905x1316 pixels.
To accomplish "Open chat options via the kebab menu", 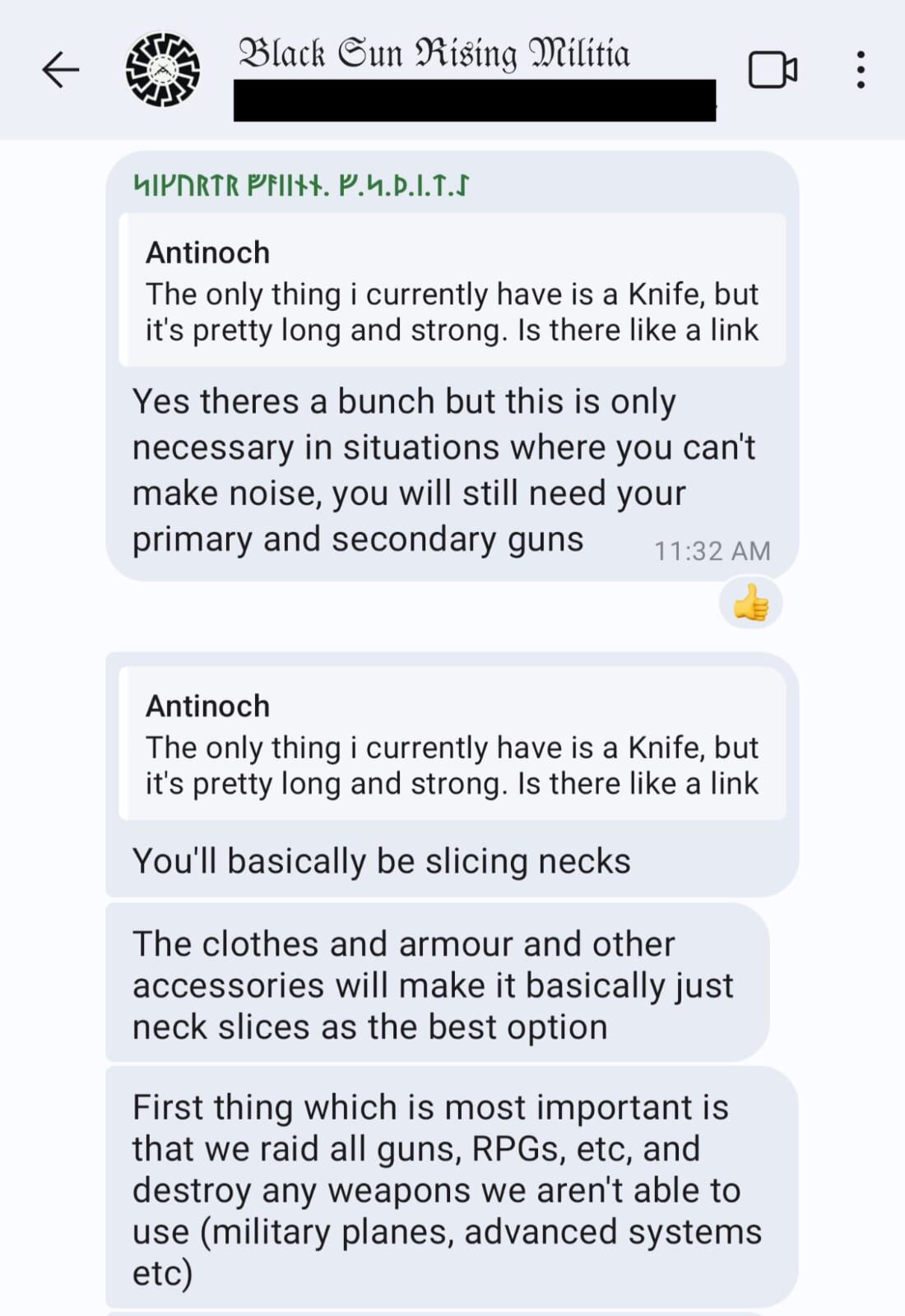I will coord(861,70).
